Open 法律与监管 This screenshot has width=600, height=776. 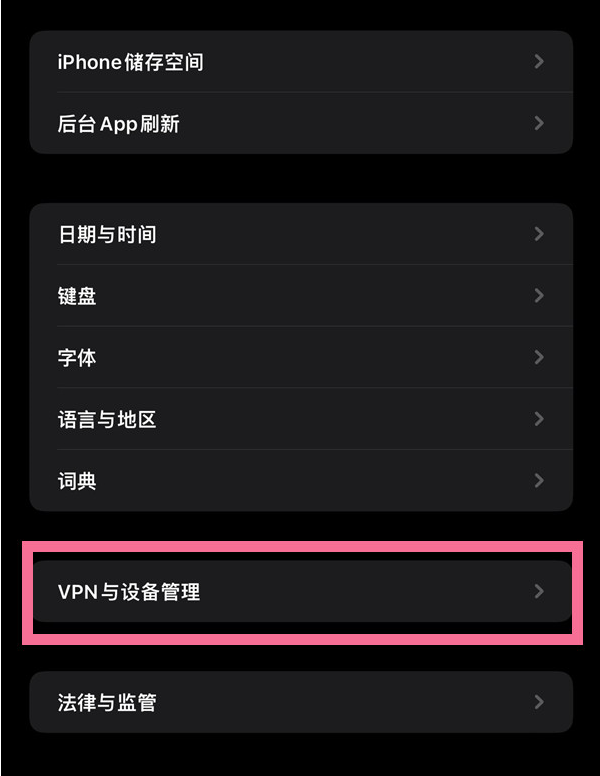[x=300, y=702]
